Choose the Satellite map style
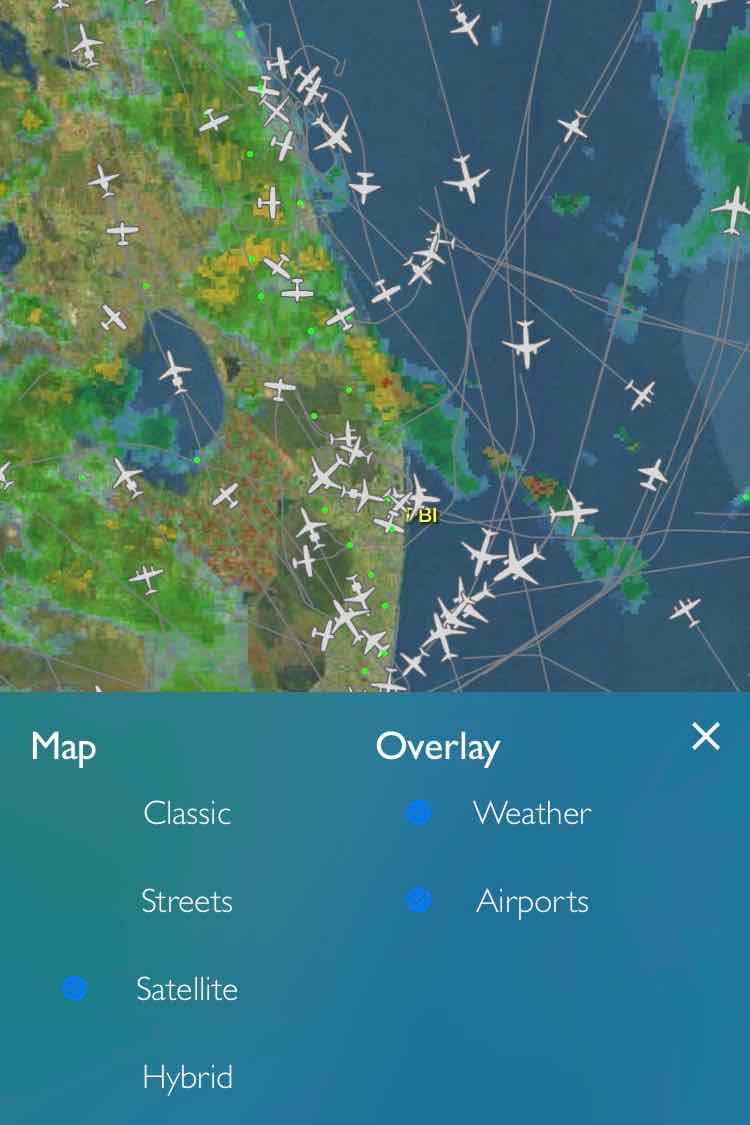Screen dimensions: 750x1125 tap(187, 989)
